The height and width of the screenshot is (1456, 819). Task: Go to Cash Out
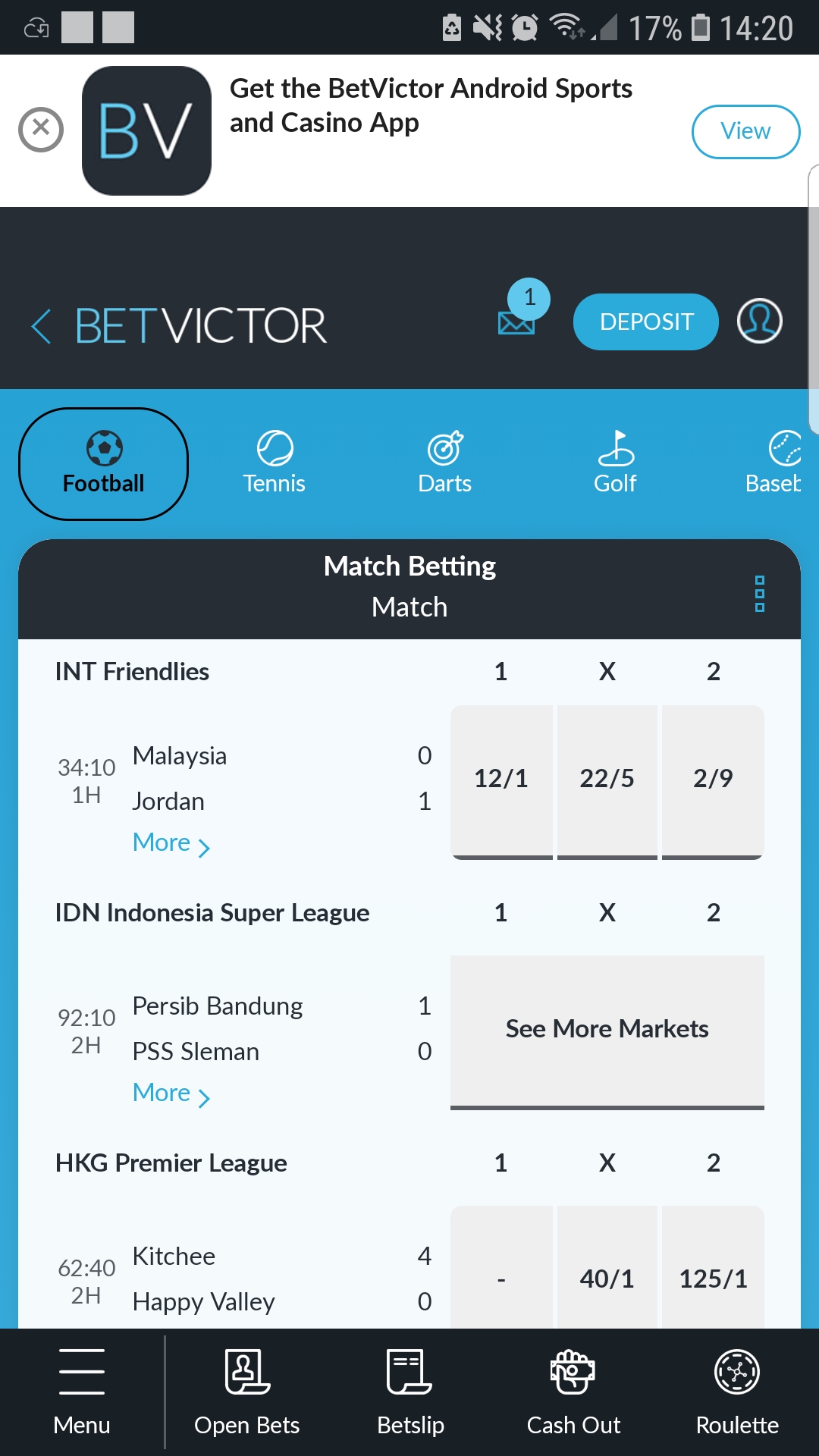(573, 1392)
